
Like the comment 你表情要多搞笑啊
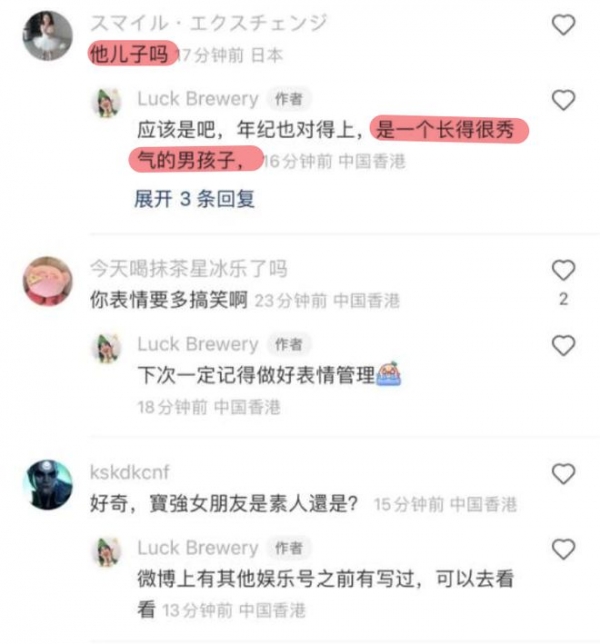click(x=564, y=270)
